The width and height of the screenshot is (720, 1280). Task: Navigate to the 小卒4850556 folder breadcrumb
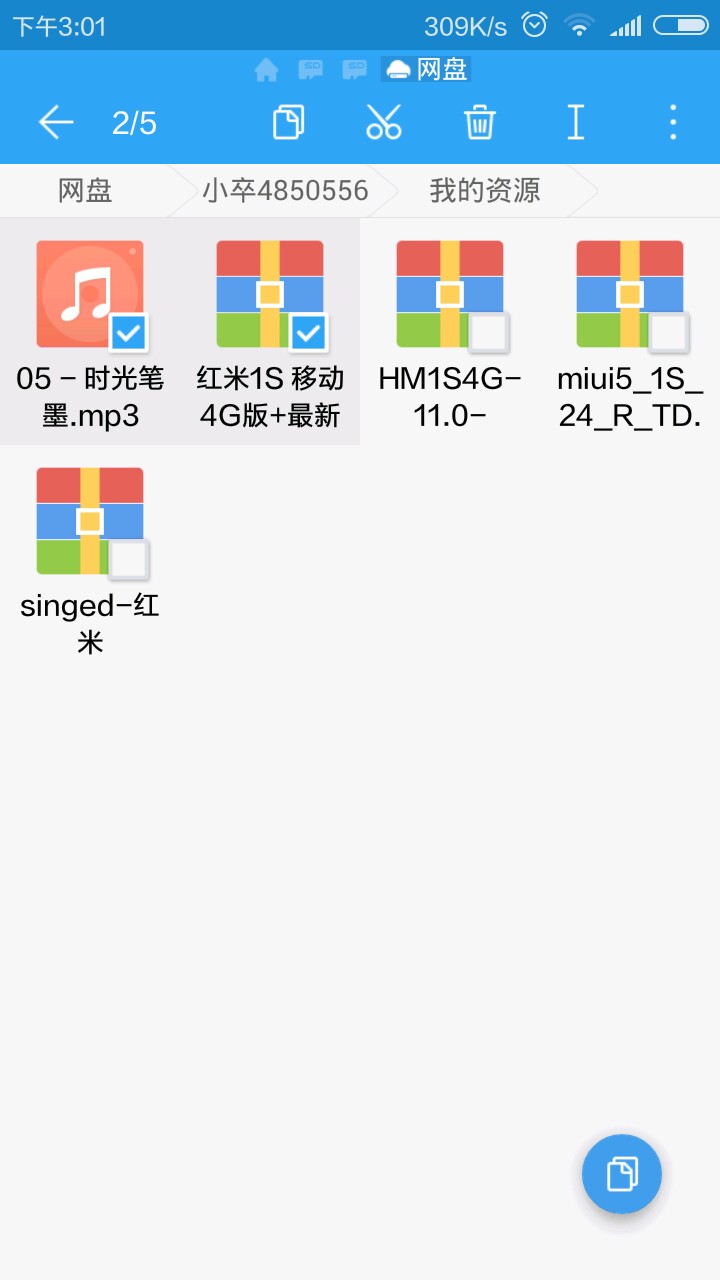point(285,191)
